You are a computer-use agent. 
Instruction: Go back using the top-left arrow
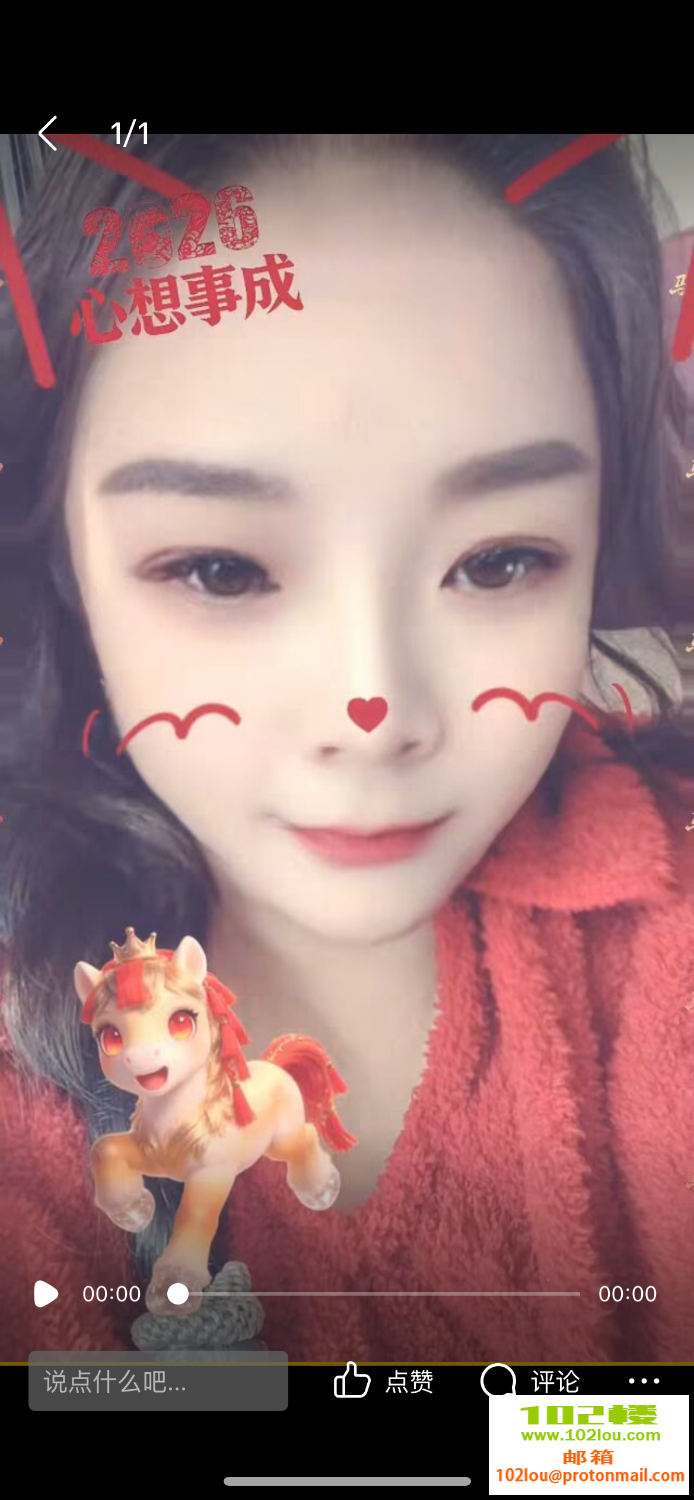click(x=47, y=133)
